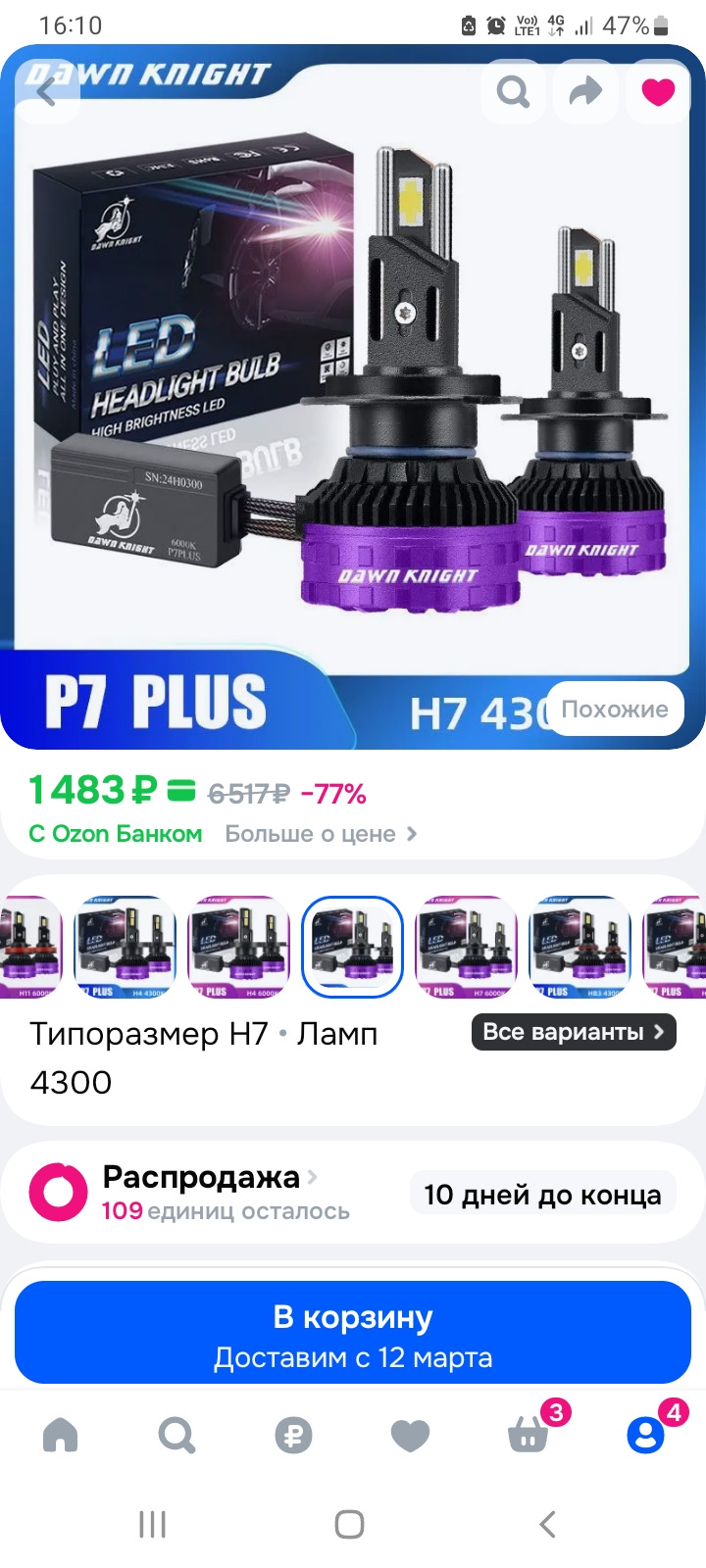
Task: Switch to the favorites heart tab
Action: (410, 1436)
